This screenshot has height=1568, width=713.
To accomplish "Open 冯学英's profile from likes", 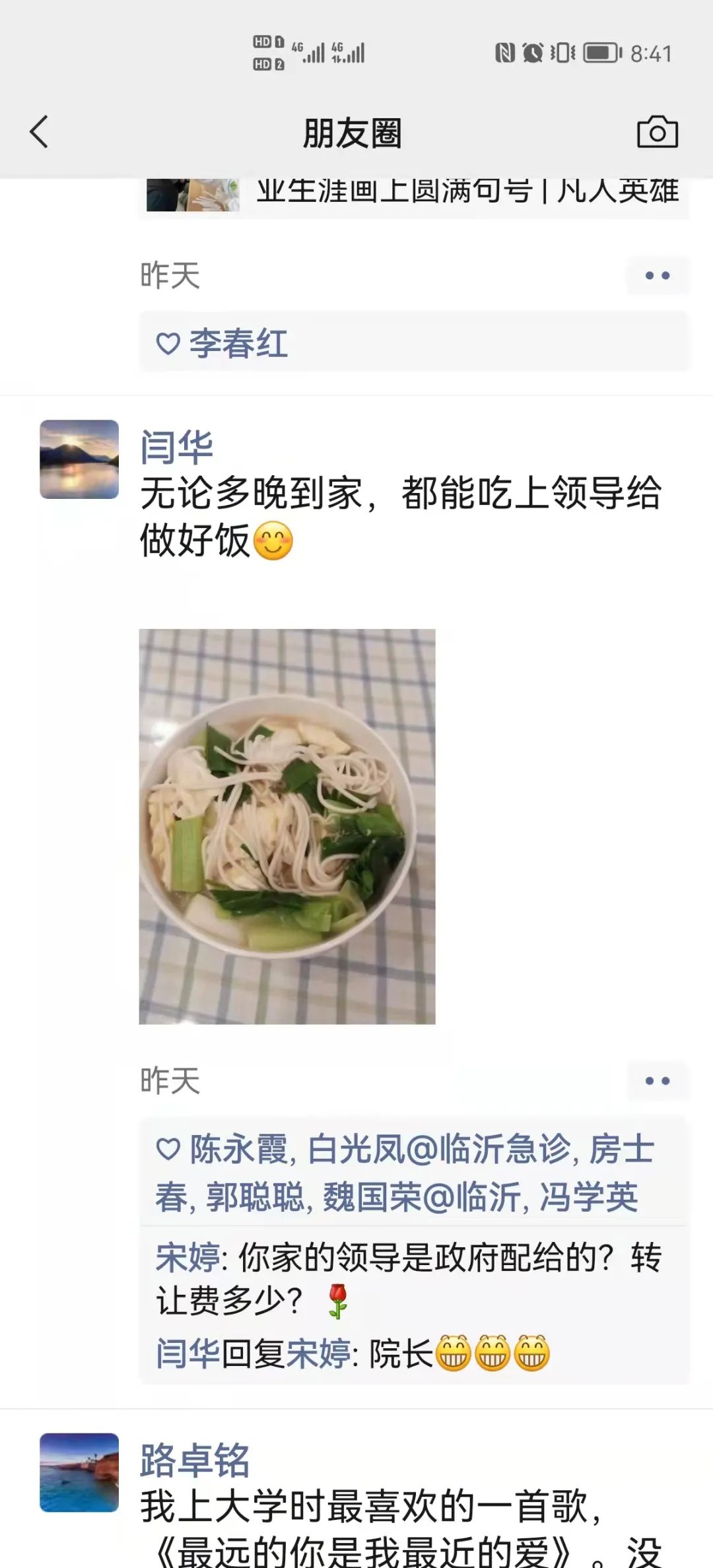I will tap(588, 1197).
